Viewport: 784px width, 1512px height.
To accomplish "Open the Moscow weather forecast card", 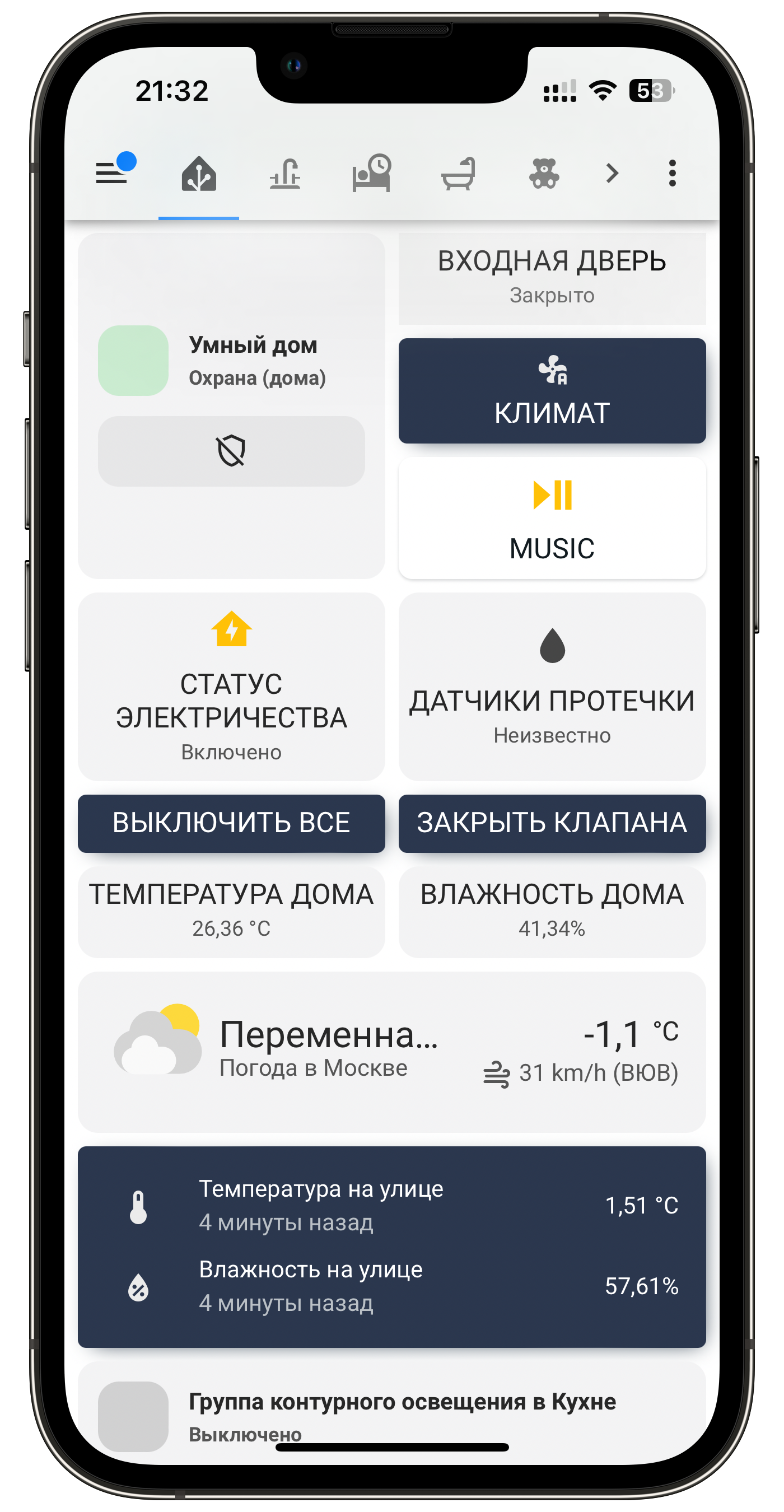I will click(x=391, y=1051).
